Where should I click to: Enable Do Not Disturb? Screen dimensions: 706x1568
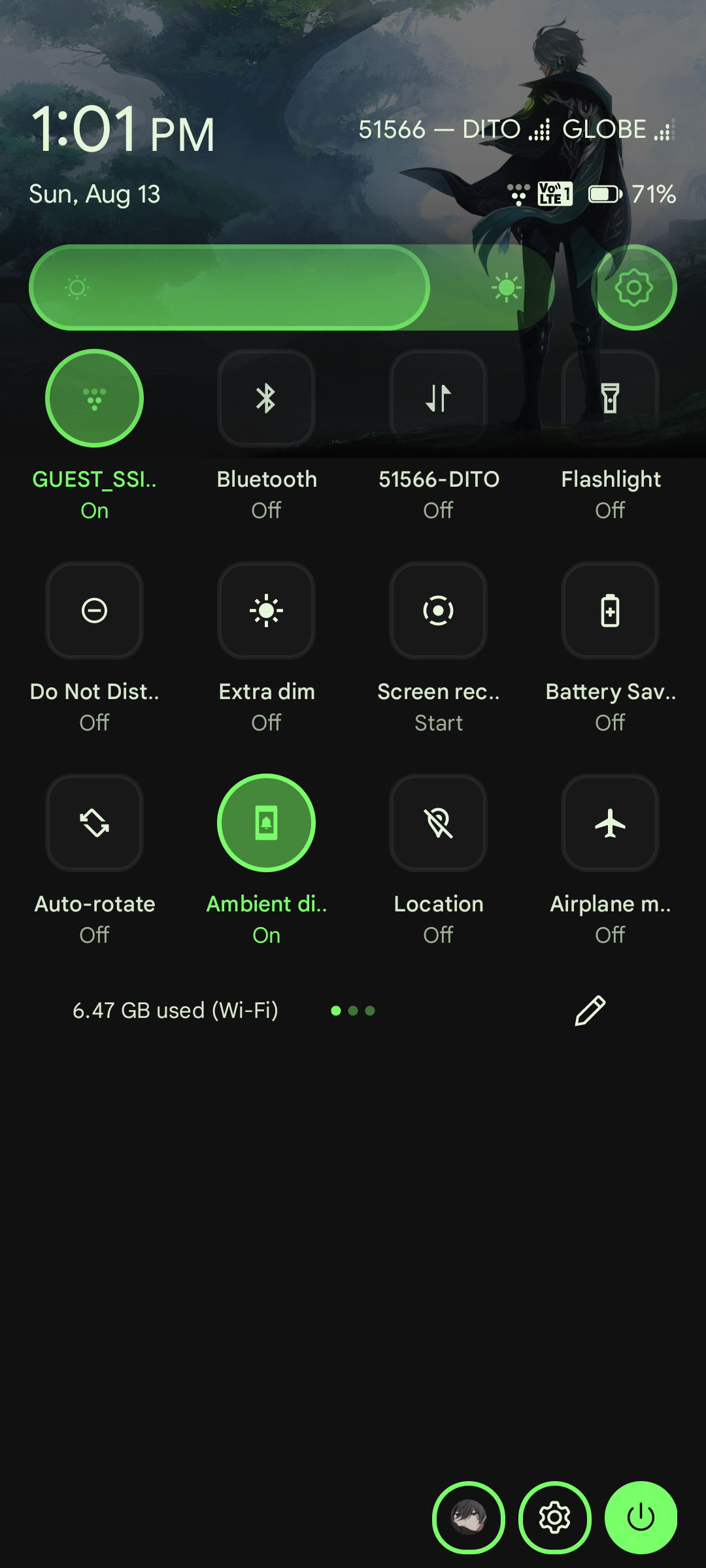[x=94, y=611]
